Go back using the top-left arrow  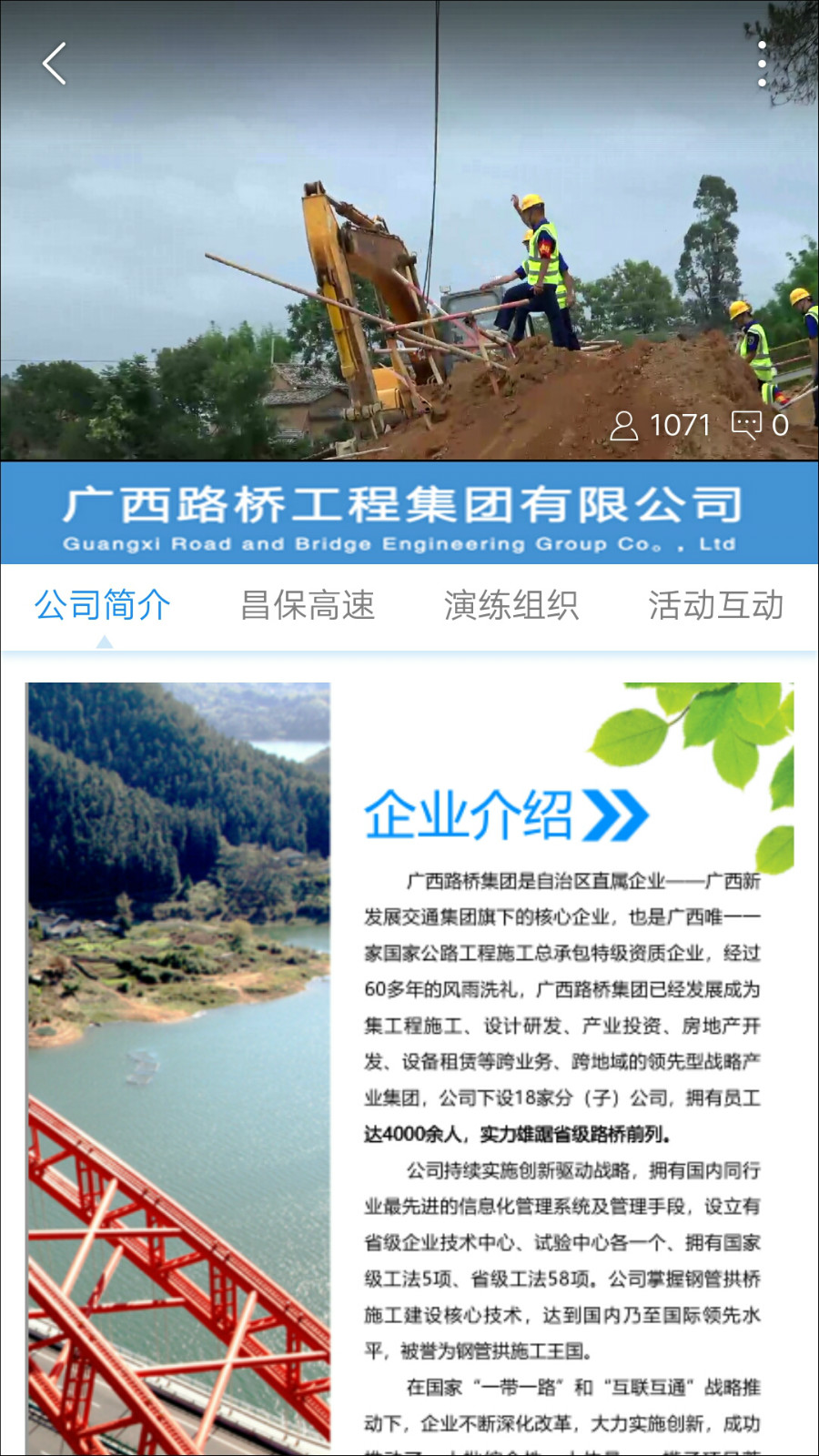[x=55, y=64]
